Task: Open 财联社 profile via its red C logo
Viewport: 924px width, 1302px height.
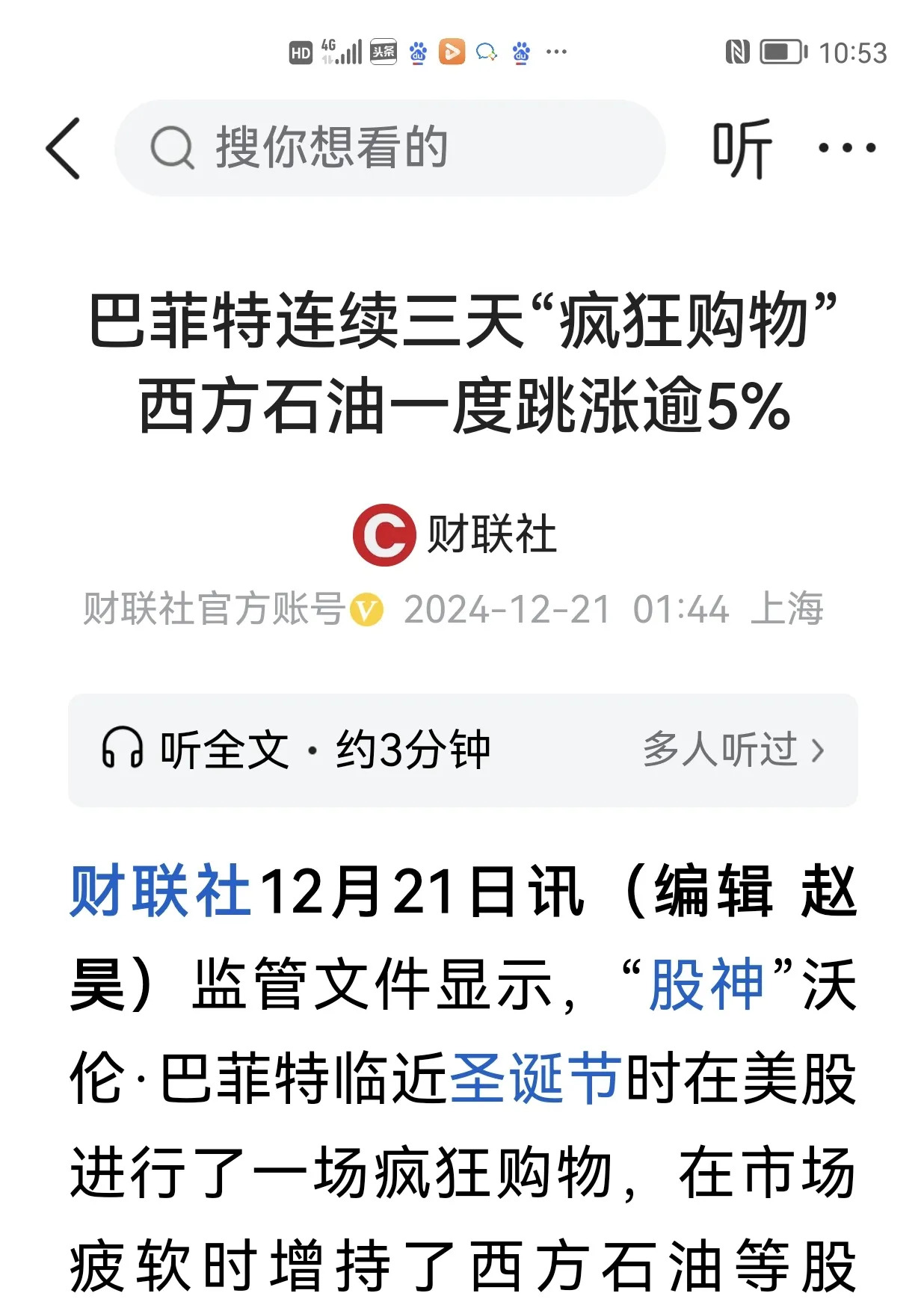Action: click(x=386, y=534)
